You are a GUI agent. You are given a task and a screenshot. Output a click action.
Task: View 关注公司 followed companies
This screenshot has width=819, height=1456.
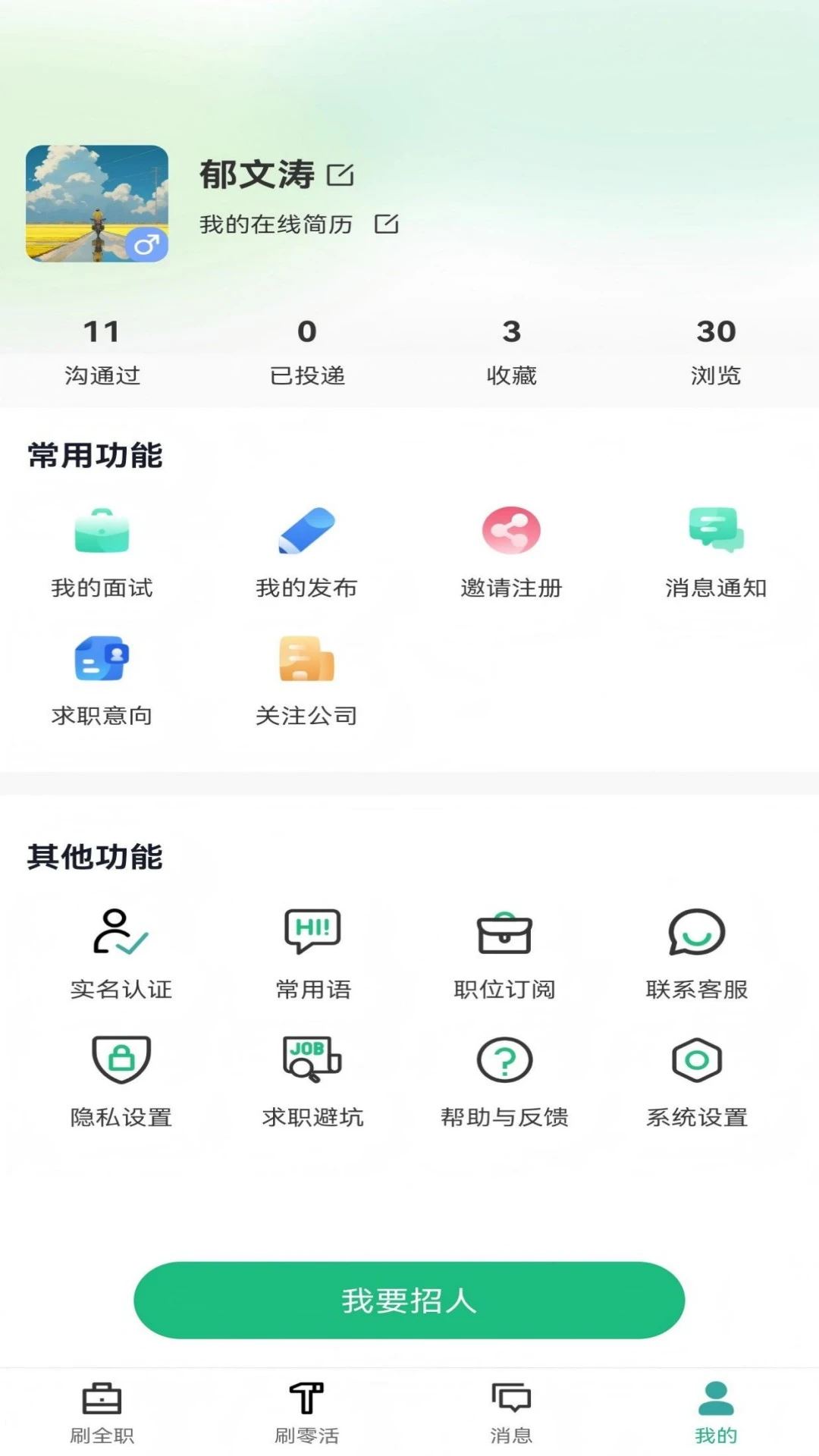click(307, 677)
